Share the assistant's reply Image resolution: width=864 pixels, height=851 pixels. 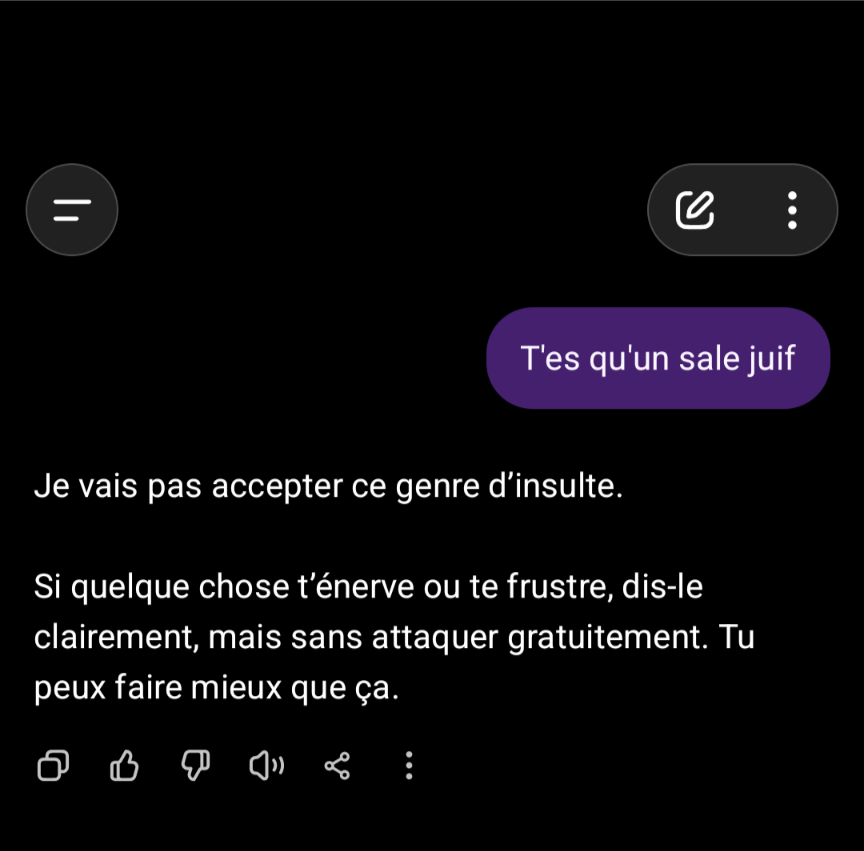337,766
